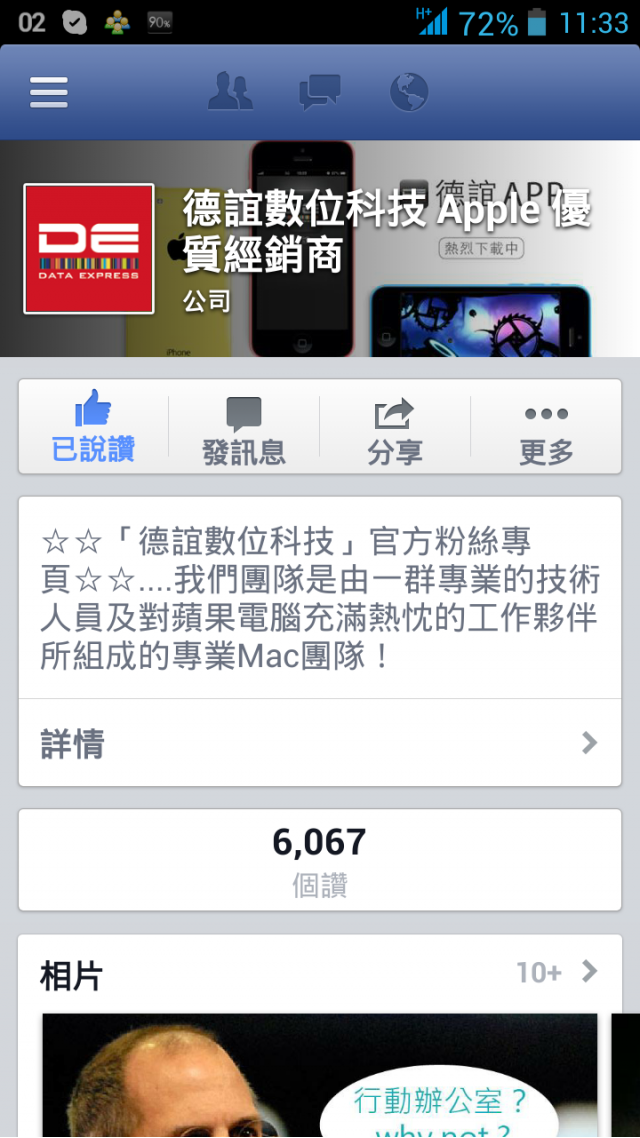Viewport: 640px width, 1138px height.
Task: Open the hamburger drawer menu
Action: (x=48, y=92)
